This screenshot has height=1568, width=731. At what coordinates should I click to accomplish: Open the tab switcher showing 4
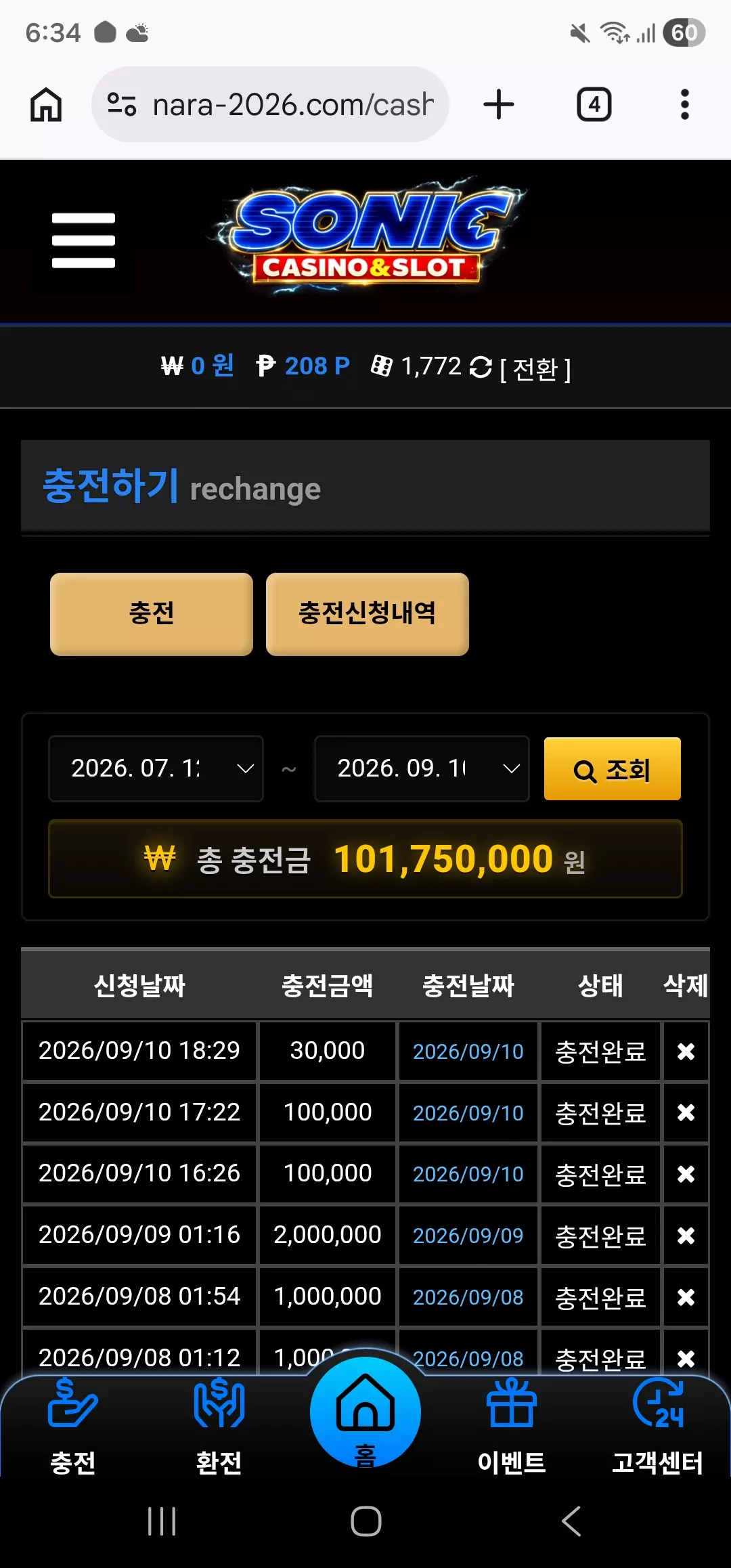[x=594, y=105]
